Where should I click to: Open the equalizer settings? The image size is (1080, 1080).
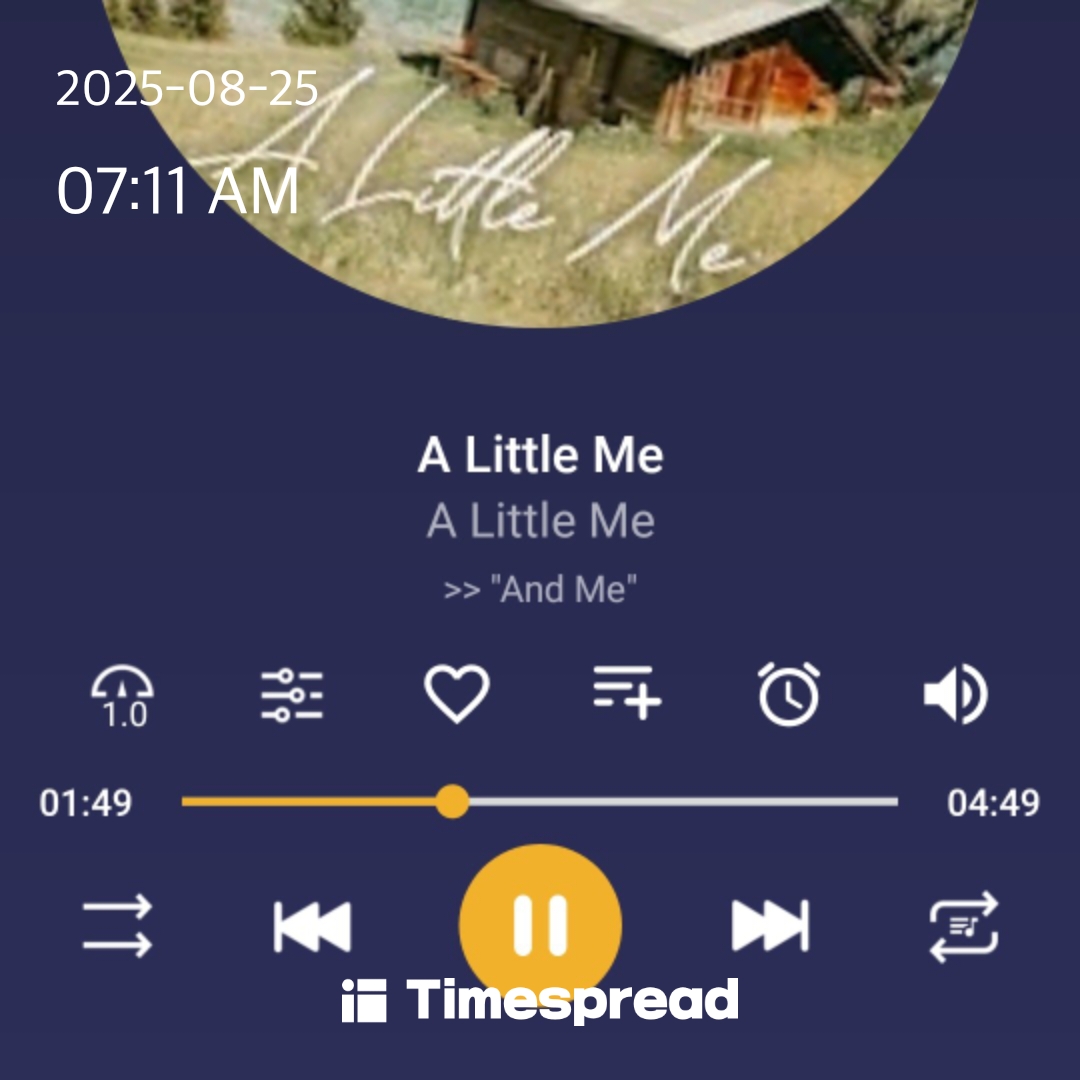pyautogui.click(x=291, y=695)
